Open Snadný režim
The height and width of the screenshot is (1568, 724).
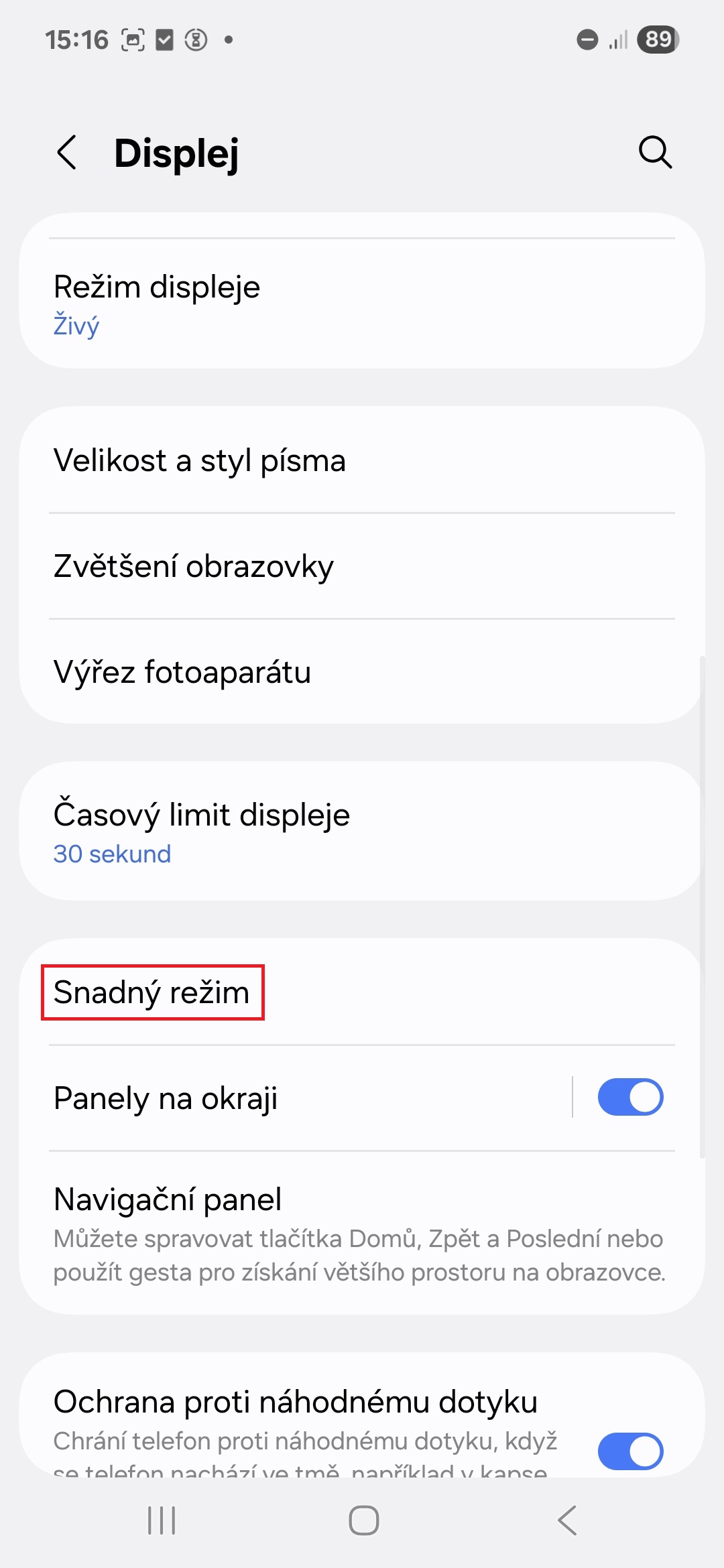click(x=362, y=992)
